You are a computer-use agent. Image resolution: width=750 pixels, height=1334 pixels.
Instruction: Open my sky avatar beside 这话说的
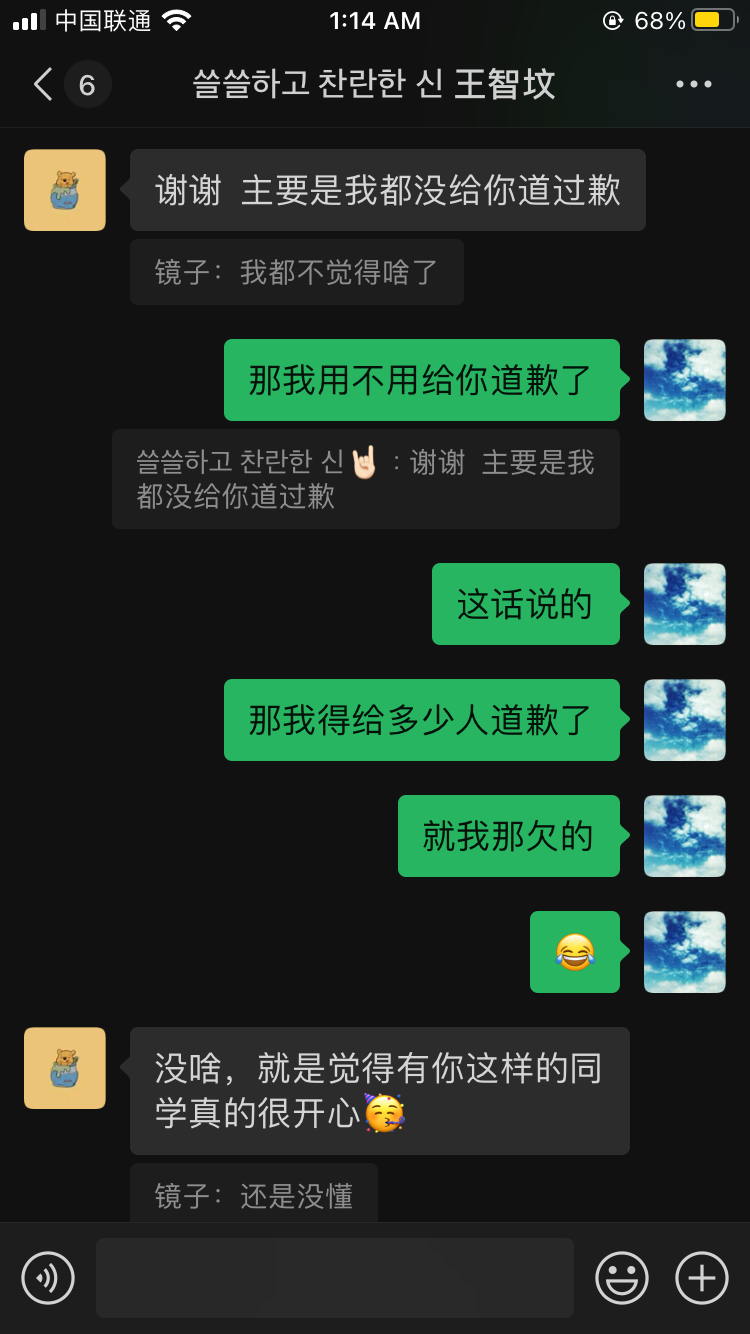(684, 604)
